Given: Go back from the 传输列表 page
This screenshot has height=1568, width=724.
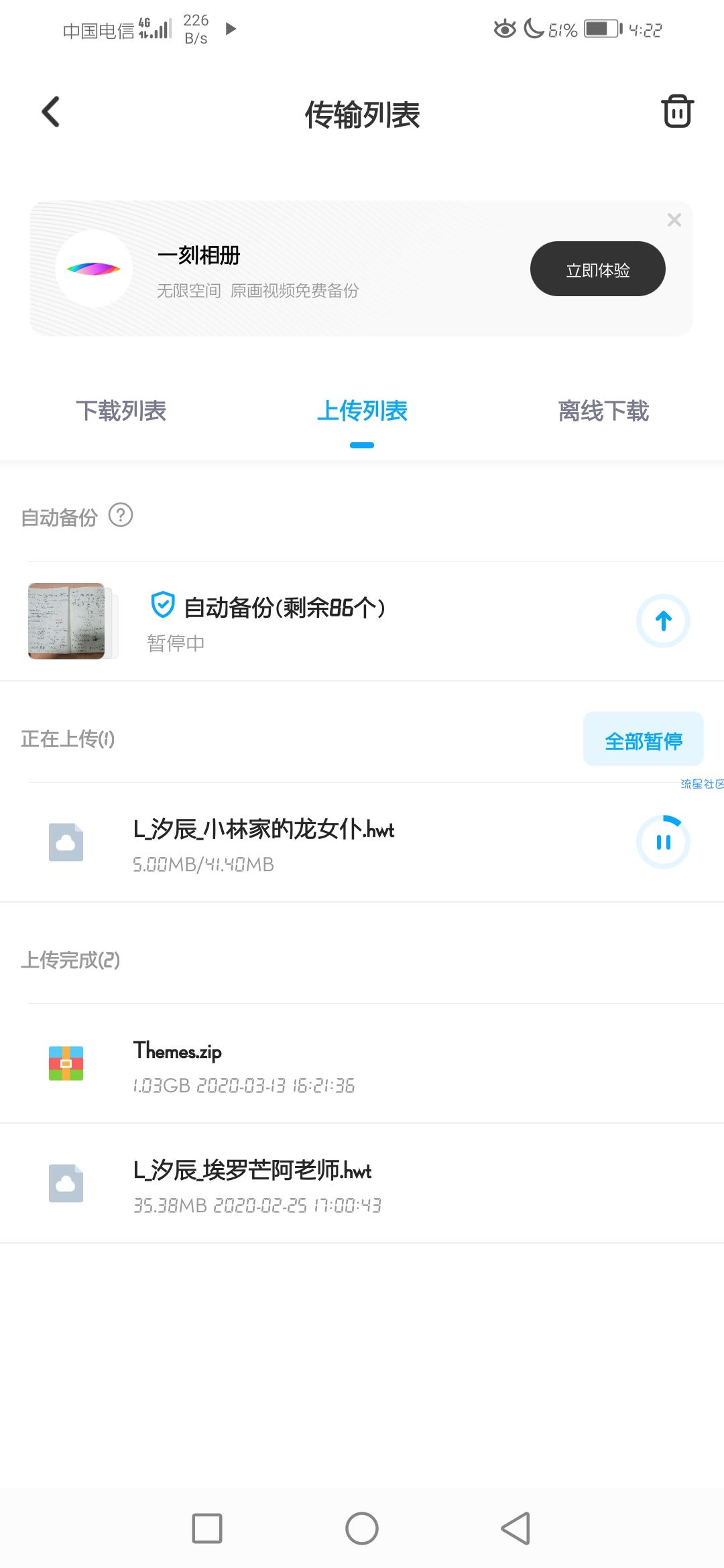Looking at the screenshot, I should point(51,112).
